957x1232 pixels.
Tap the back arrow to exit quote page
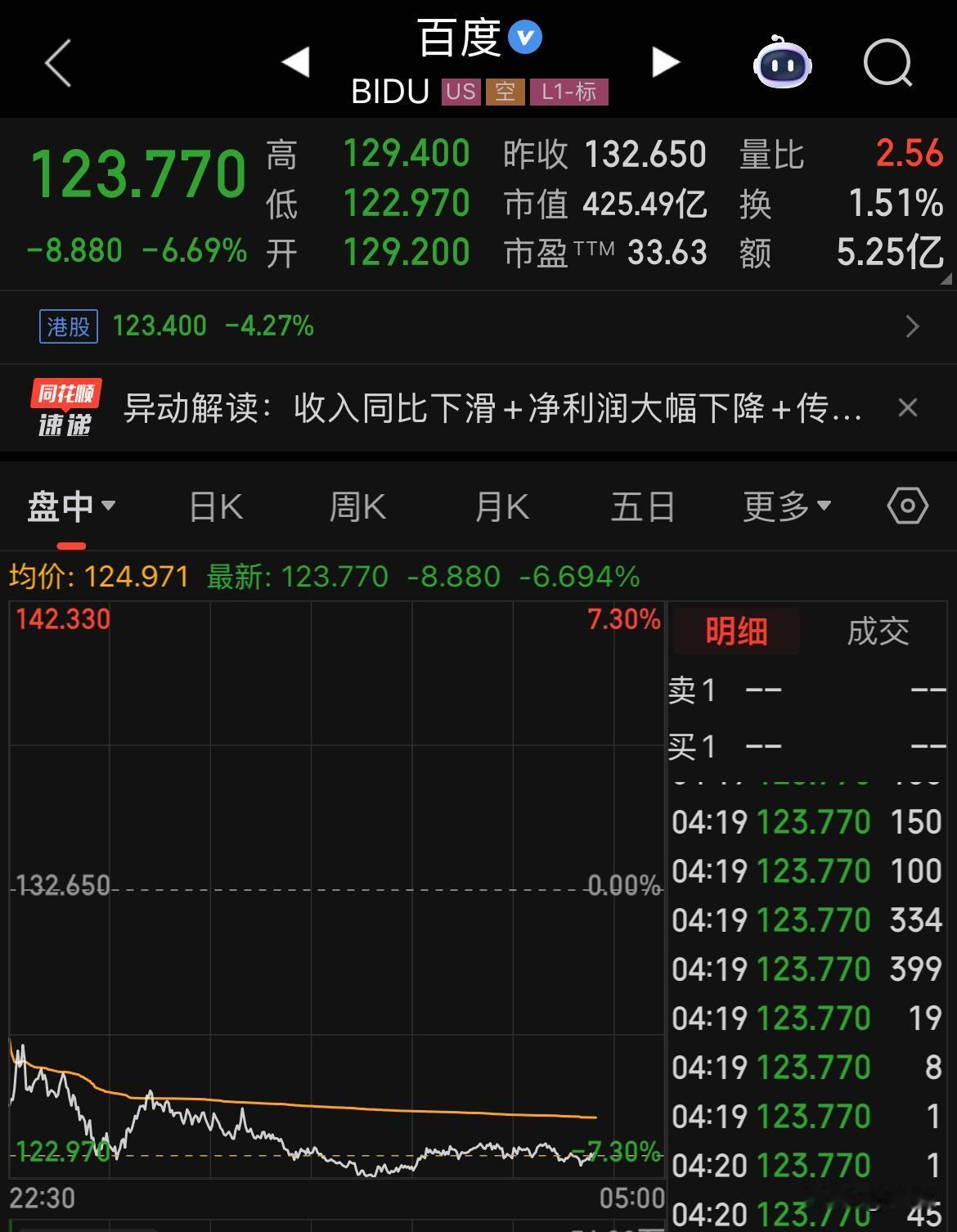pos(57,62)
